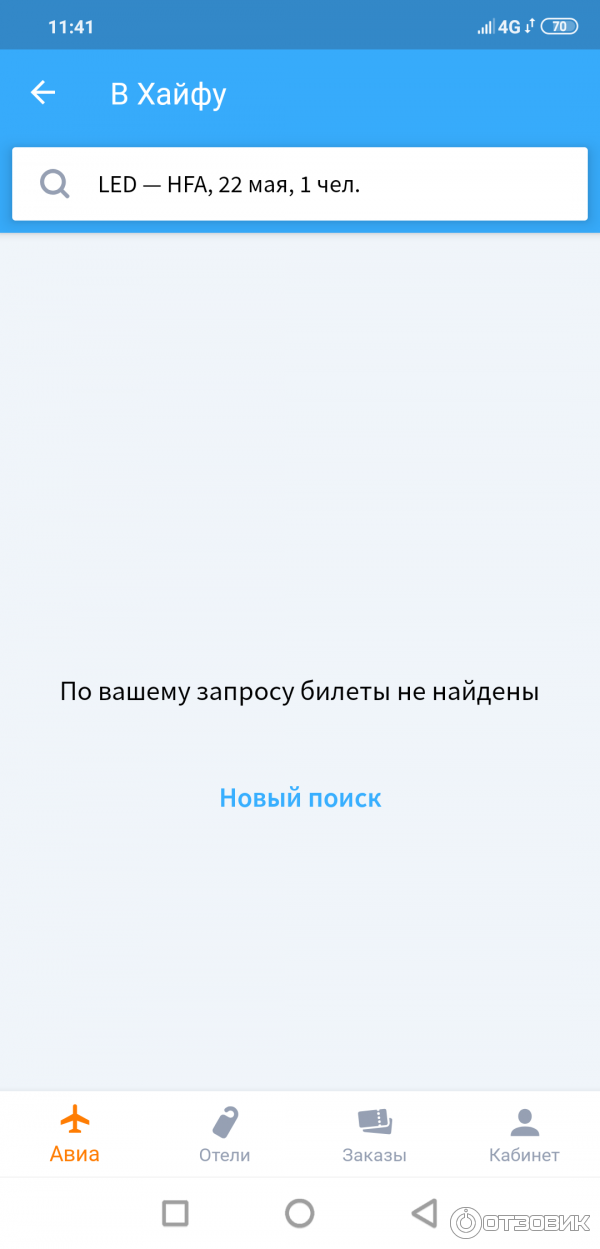Open the Отели tab
The image size is (600, 1249).
pos(225,1134)
